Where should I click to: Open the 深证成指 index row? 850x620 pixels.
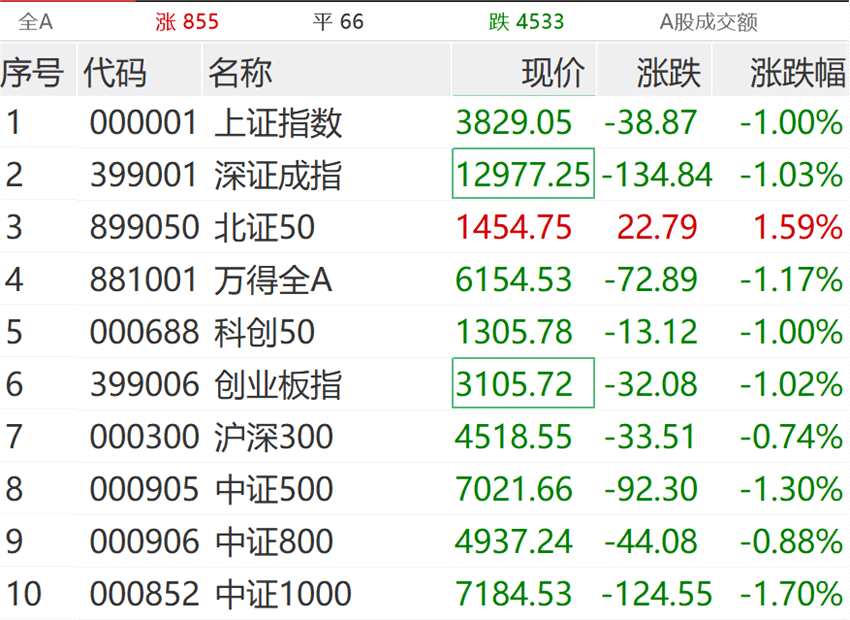pos(278,175)
